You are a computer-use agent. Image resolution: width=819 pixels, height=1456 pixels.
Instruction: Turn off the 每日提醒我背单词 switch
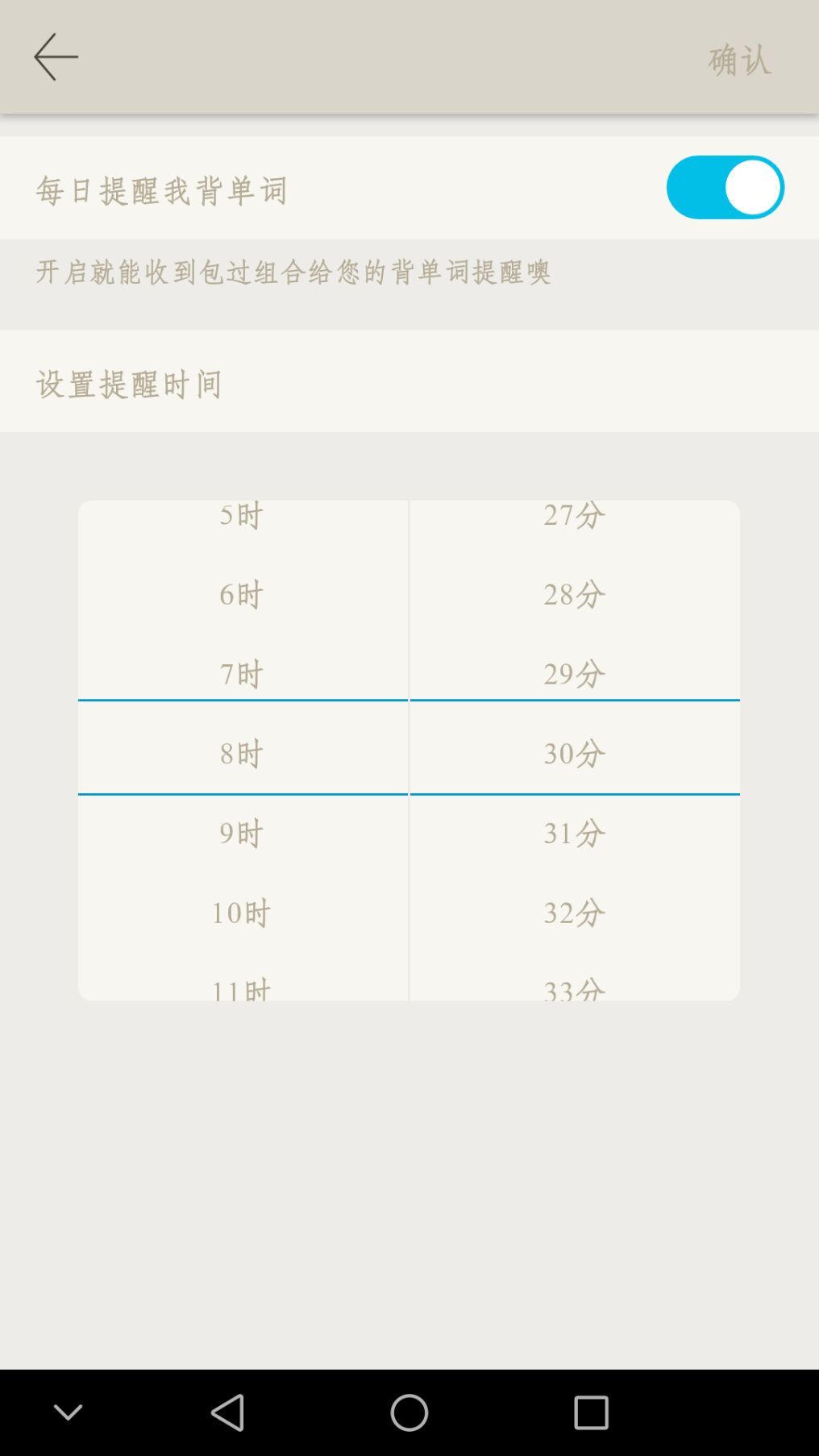(x=725, y=188)
